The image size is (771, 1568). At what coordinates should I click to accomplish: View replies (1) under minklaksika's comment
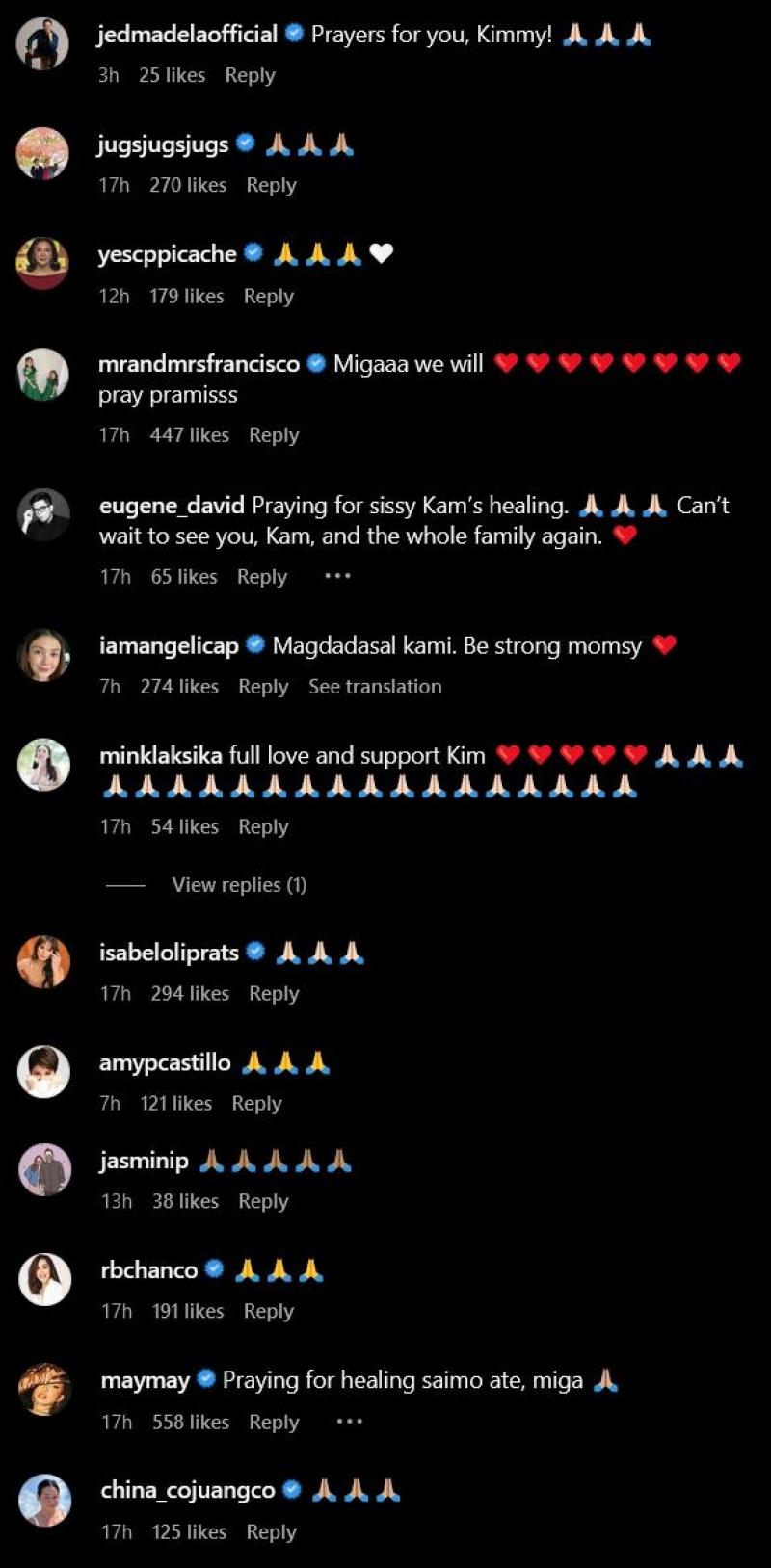click(239, 885)
